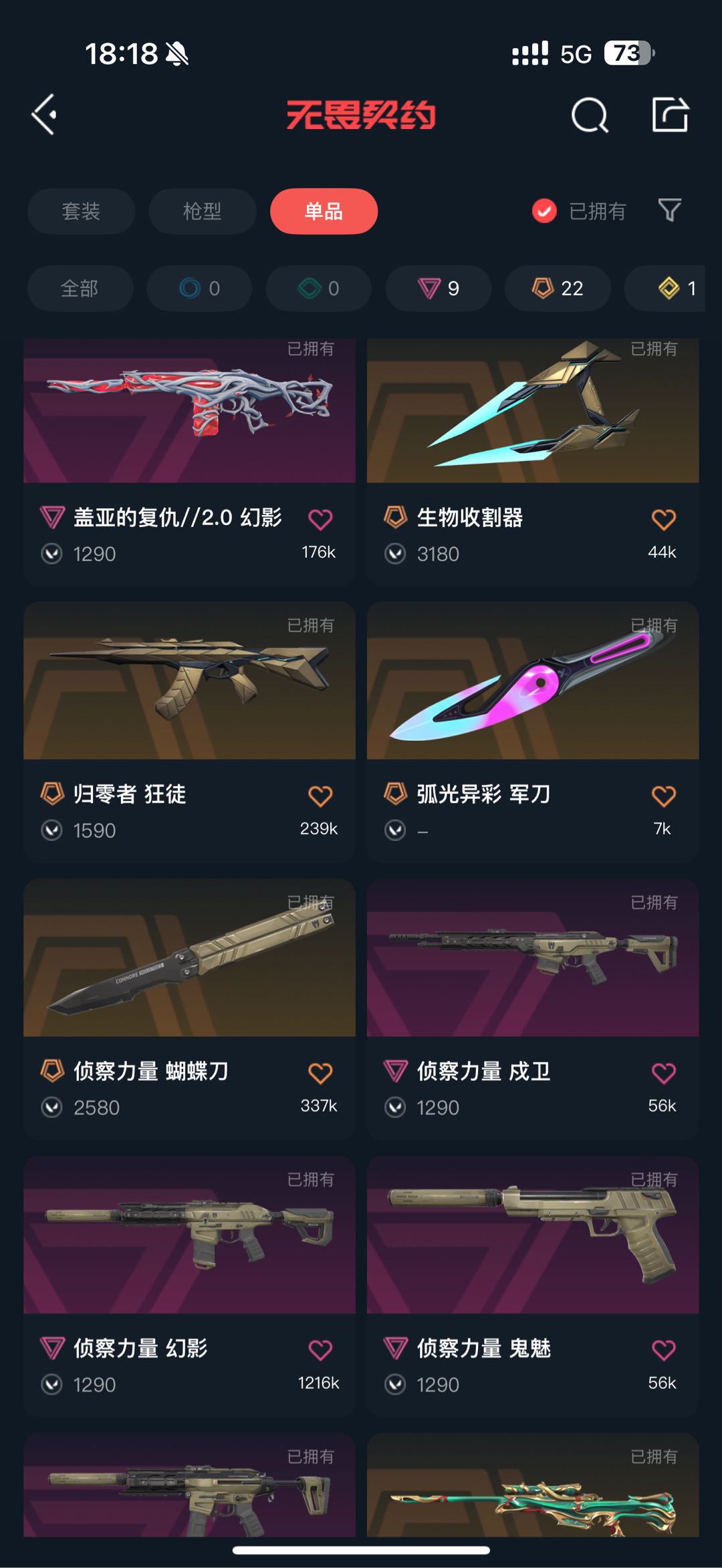Uncheck the 已拥有 filter checkbox
Image resolution: width=722 pixels, height=1568 pixels.
pyautogui.click(x=544, y=211)
